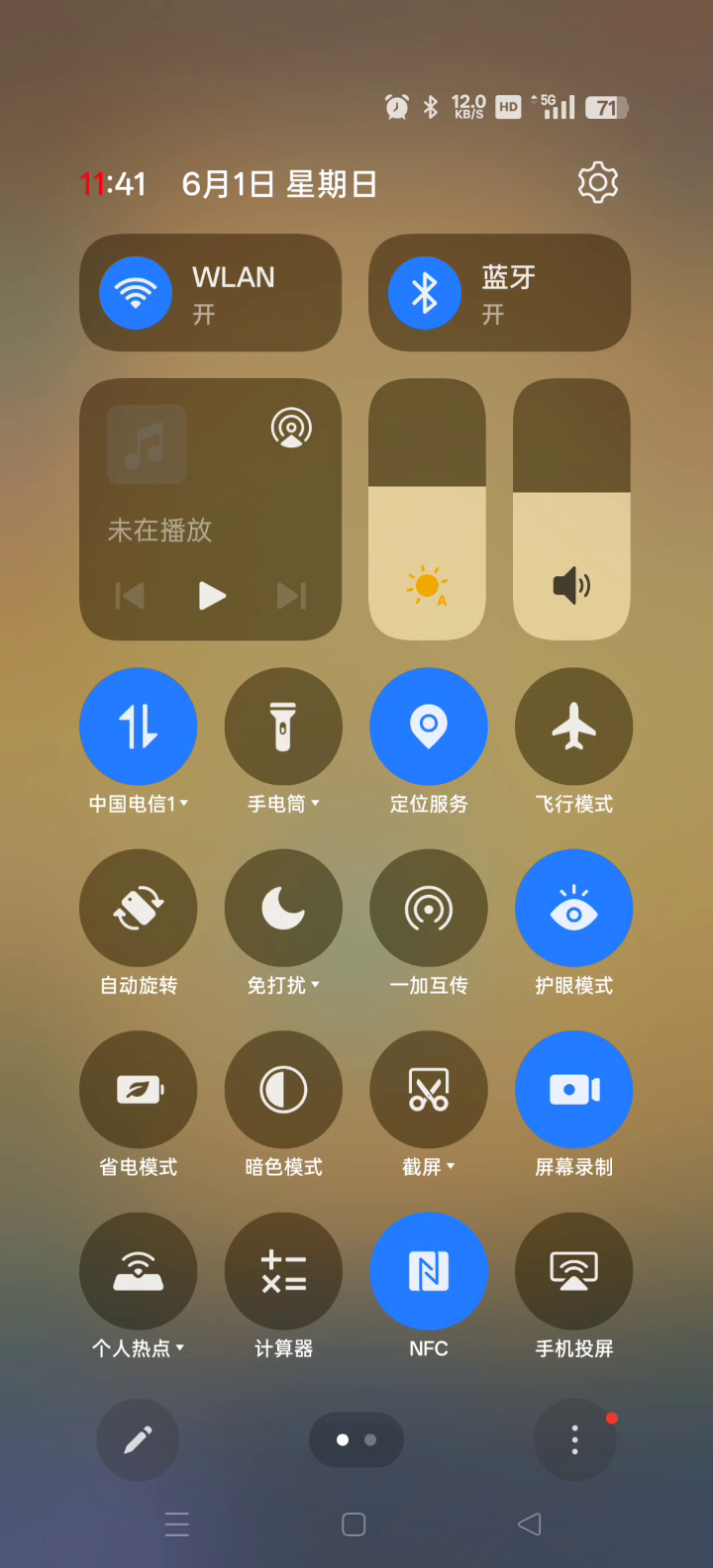Enable power saving mode (省电模式)

point(139,1090)
